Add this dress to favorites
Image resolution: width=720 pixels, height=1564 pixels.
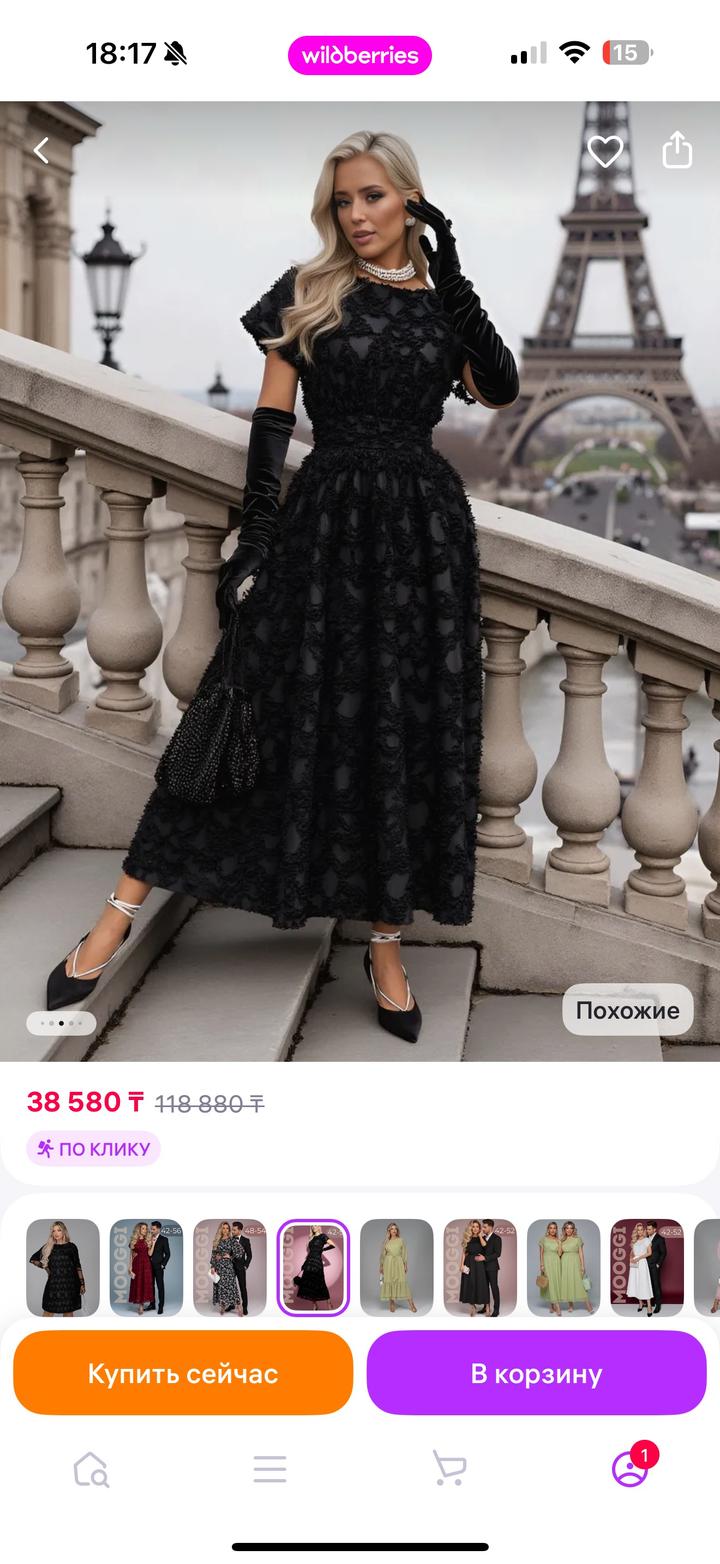click(x=605, y=152)
